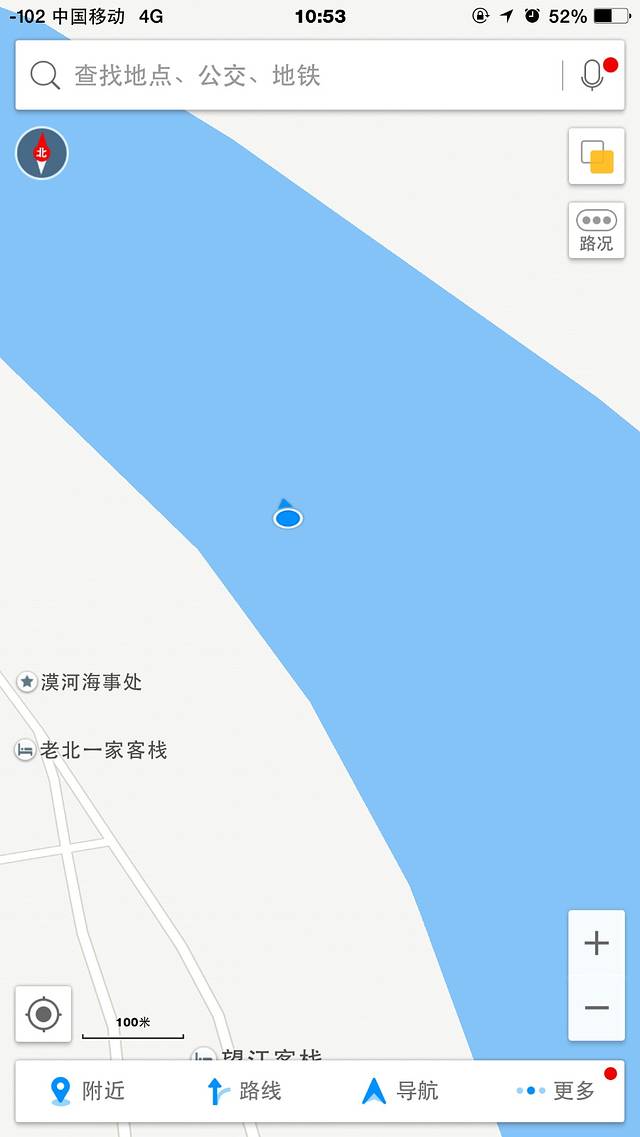Reset map orientation using the north compass
This screenshot has width=640, height=1137.
coord(42,153)
